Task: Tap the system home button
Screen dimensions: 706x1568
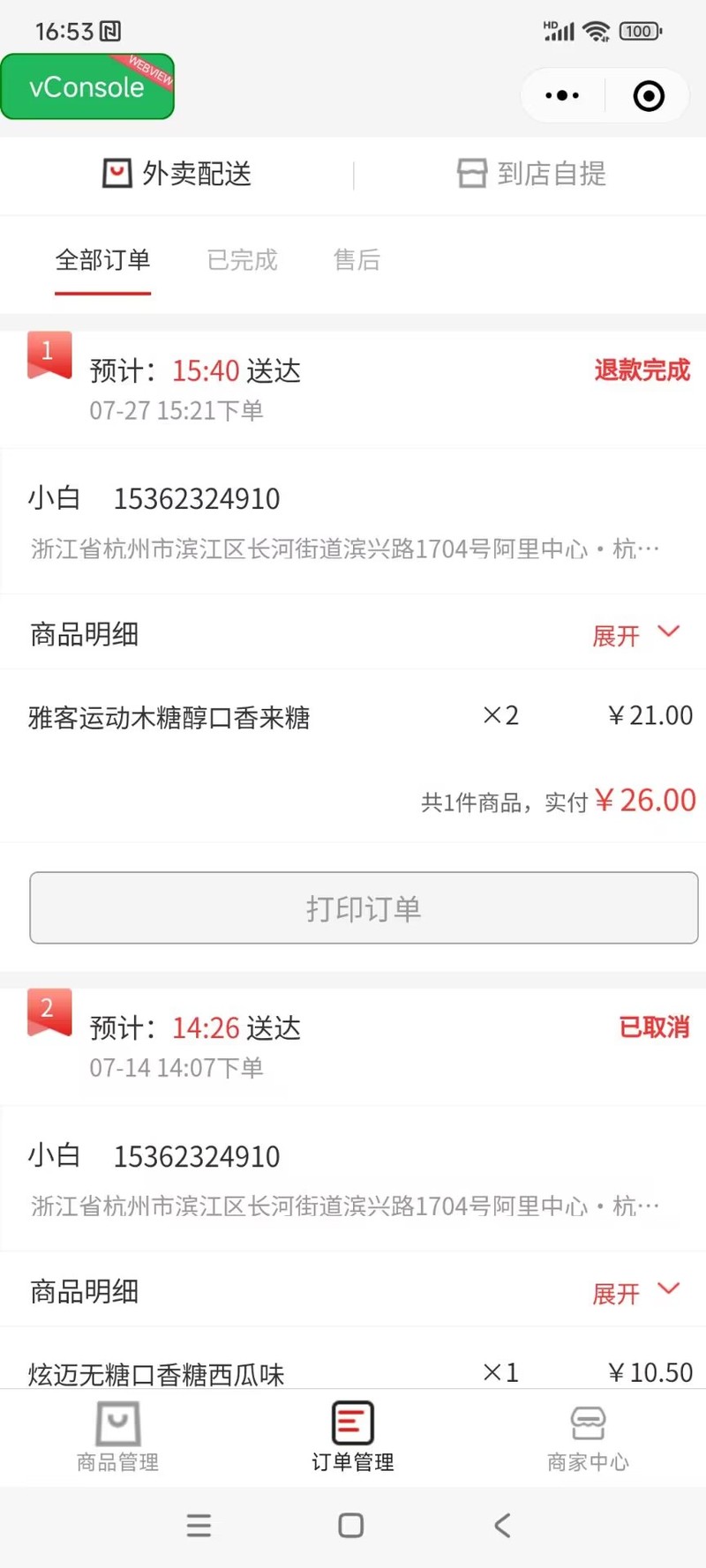Action: pos(351,1526)
